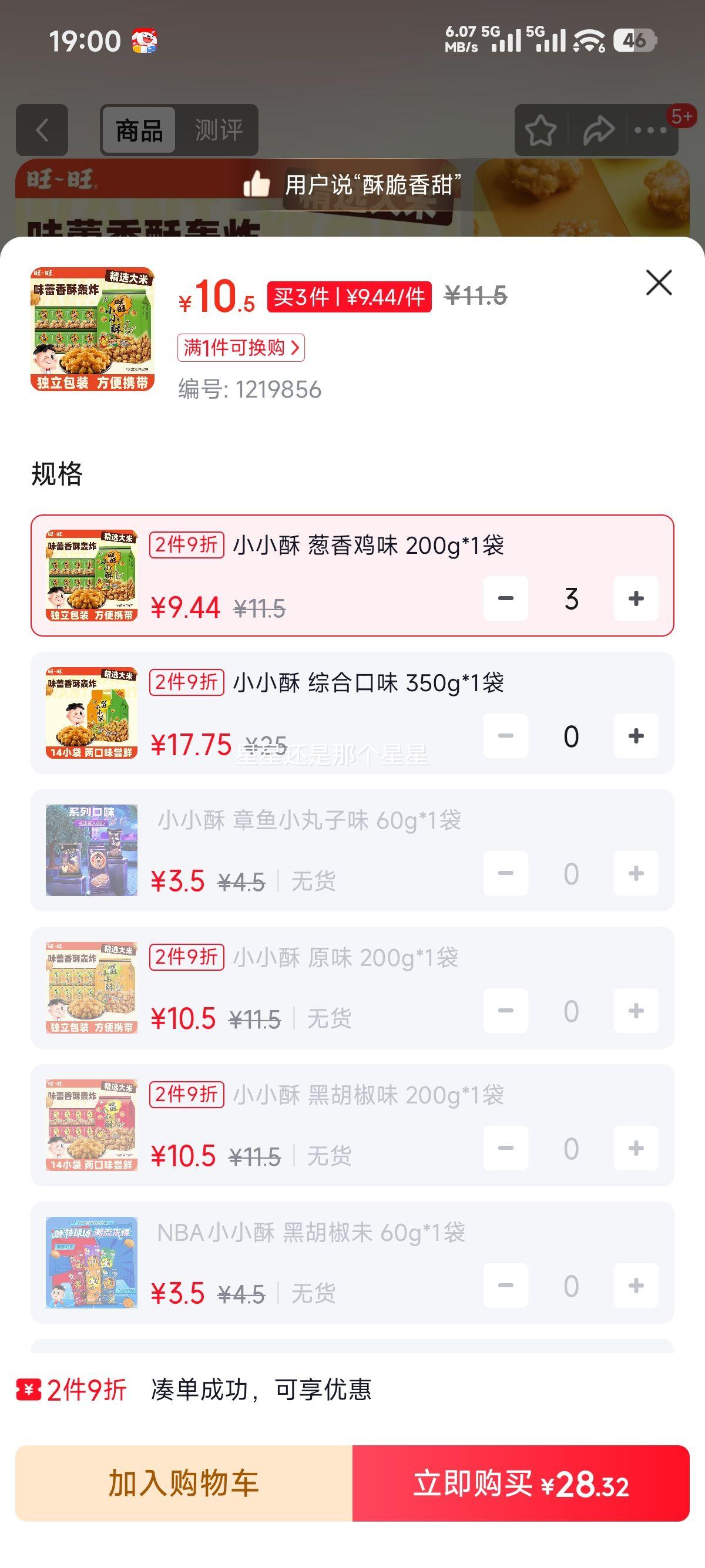The height and width of the screenshot is (1568, 705).
Task: Switch to the 商品 tab
Action: (139, 130)
